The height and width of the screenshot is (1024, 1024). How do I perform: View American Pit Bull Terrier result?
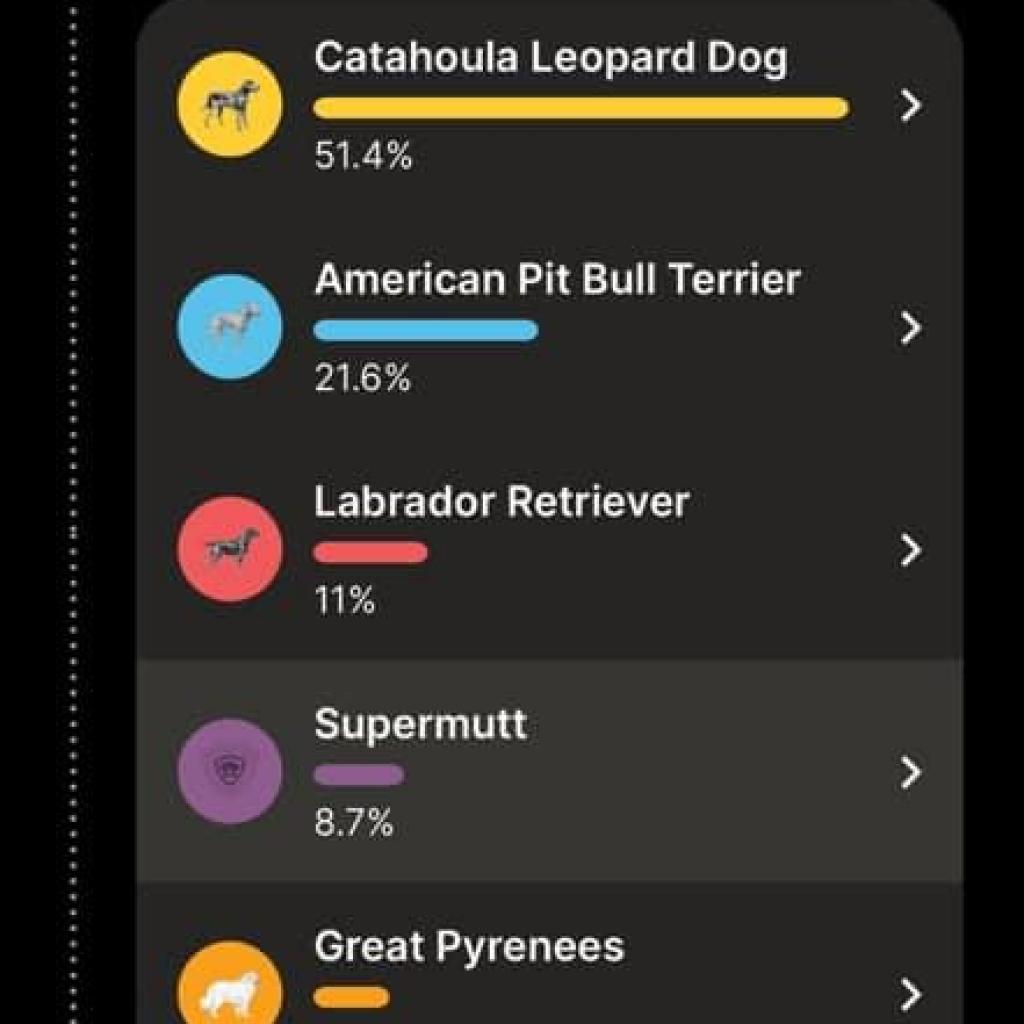[550, 328]
